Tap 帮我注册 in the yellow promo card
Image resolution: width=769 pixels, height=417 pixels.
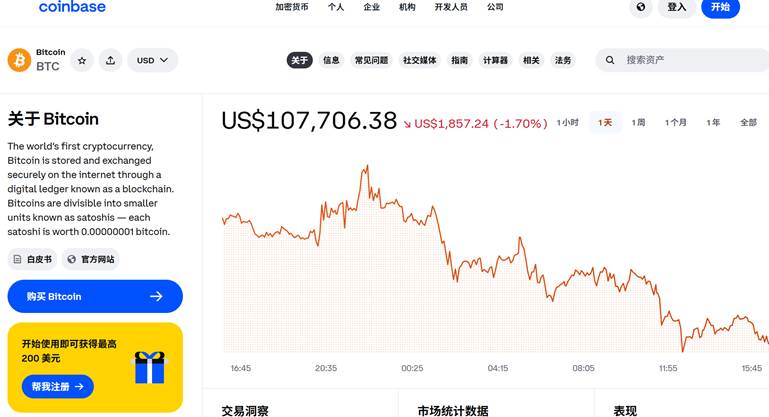point(58,387)
